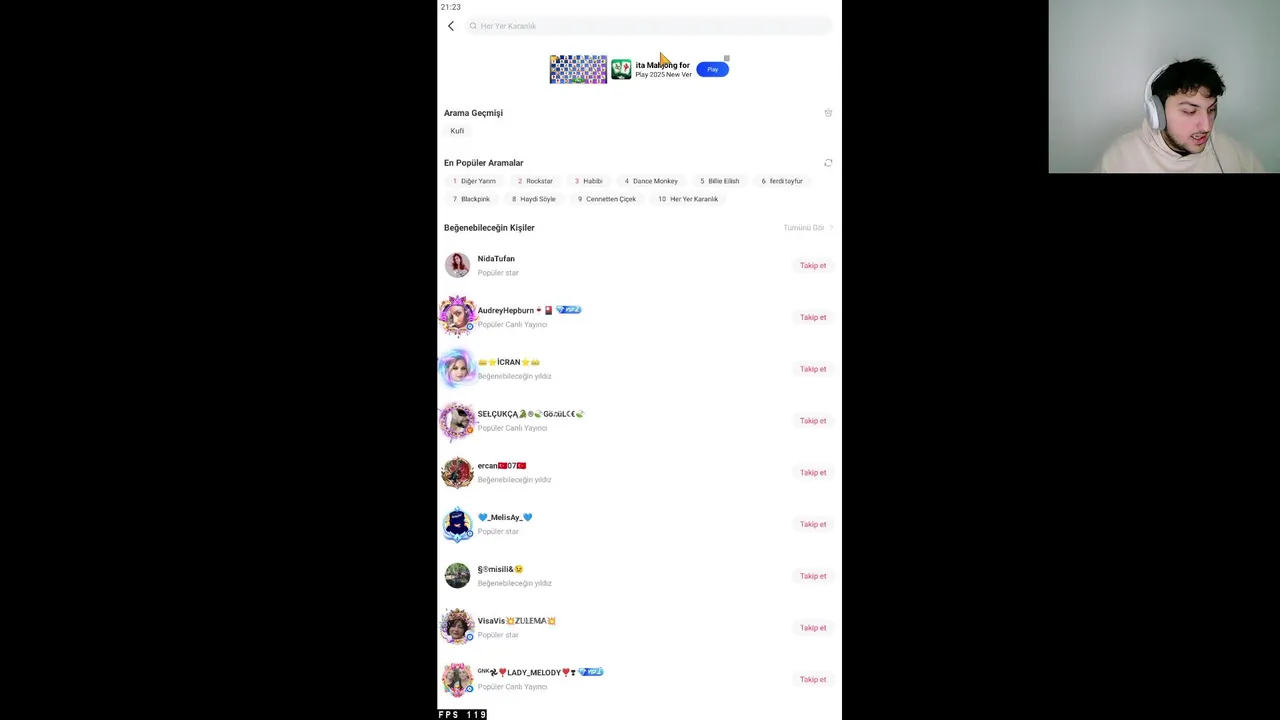Refresh the popular searches list
Image resolution: width=1280 pixels, height=720 pixels.
828,163
